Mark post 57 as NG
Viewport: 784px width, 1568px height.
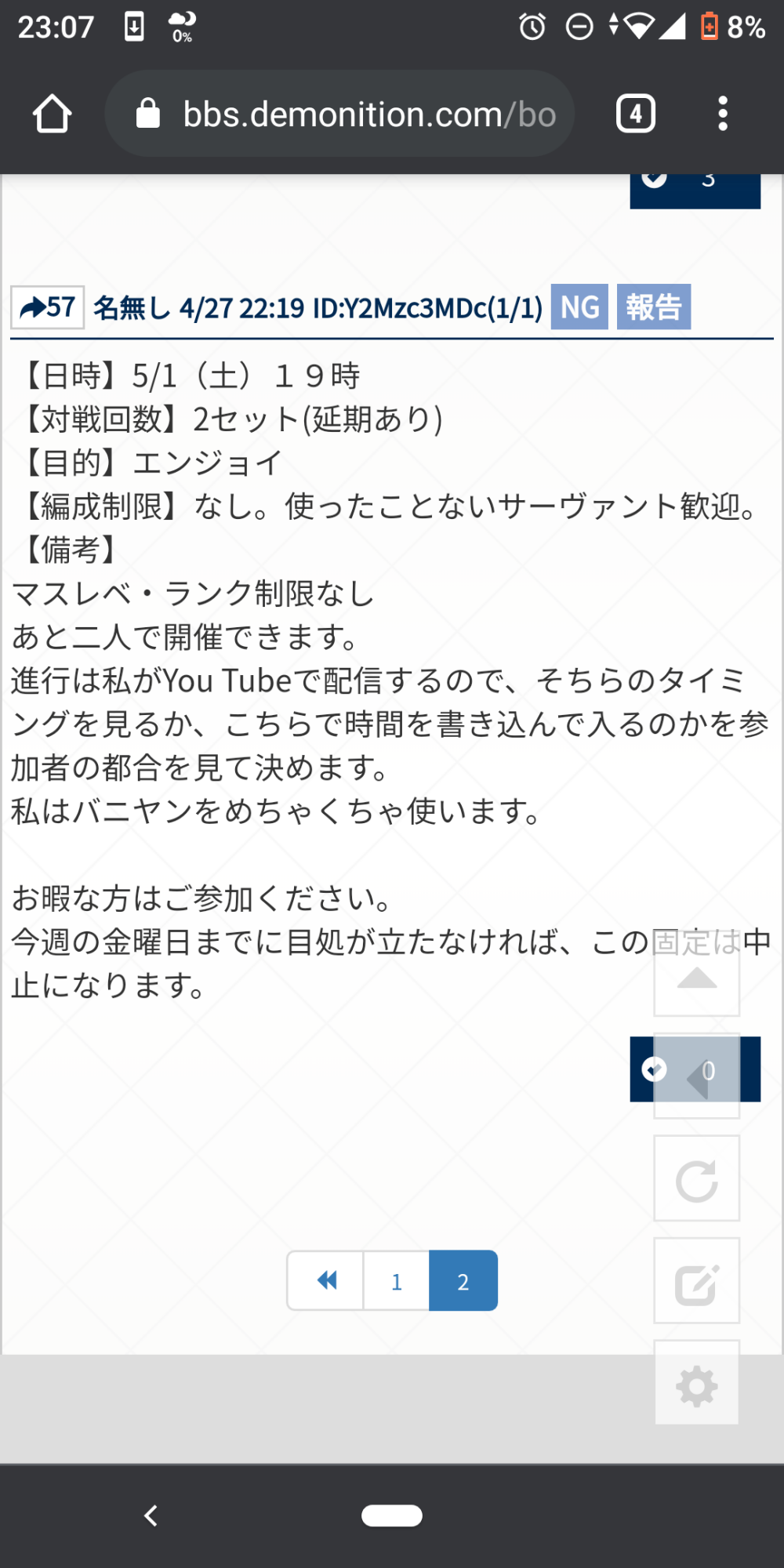pyautogui.click(x=579, y=307)
